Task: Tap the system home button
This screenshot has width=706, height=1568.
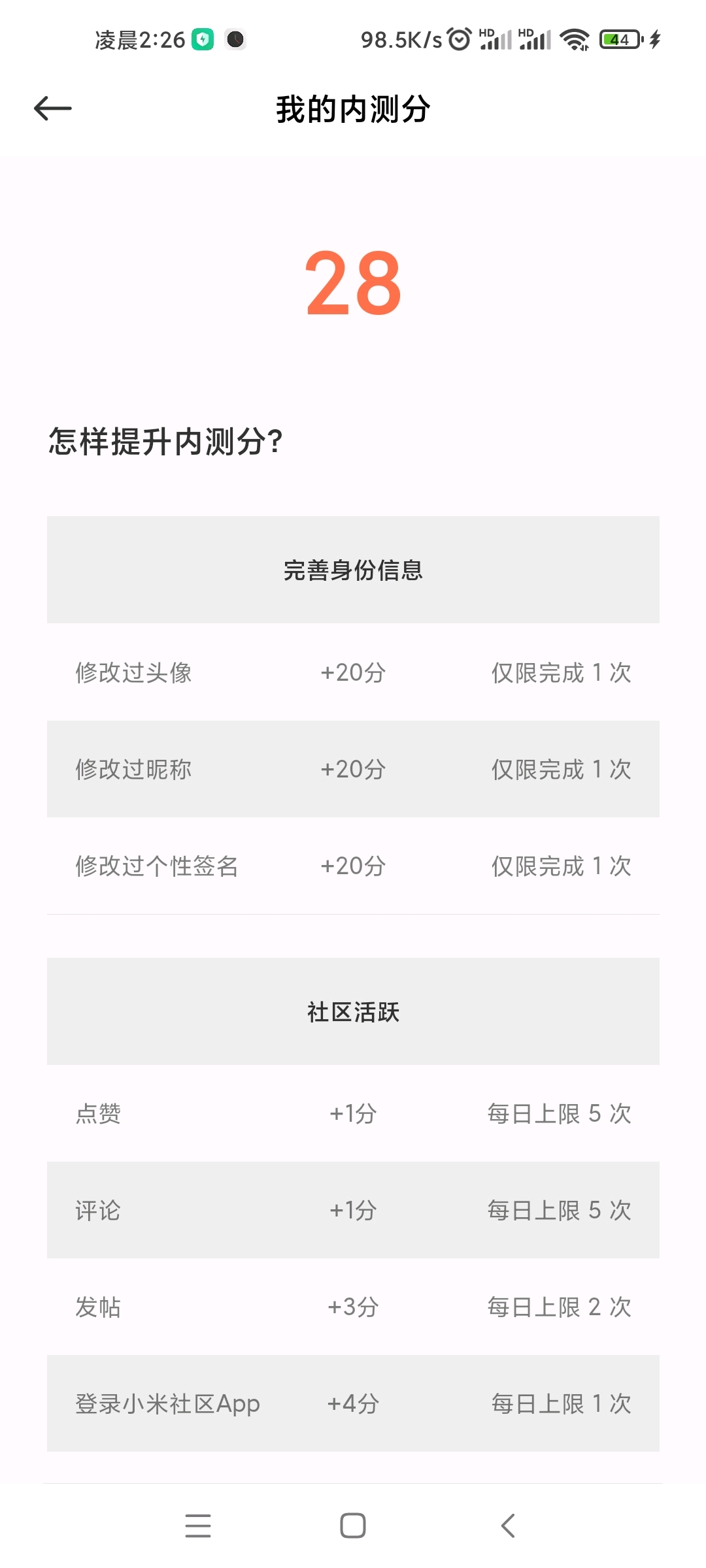Action: tap(353, 1526)
